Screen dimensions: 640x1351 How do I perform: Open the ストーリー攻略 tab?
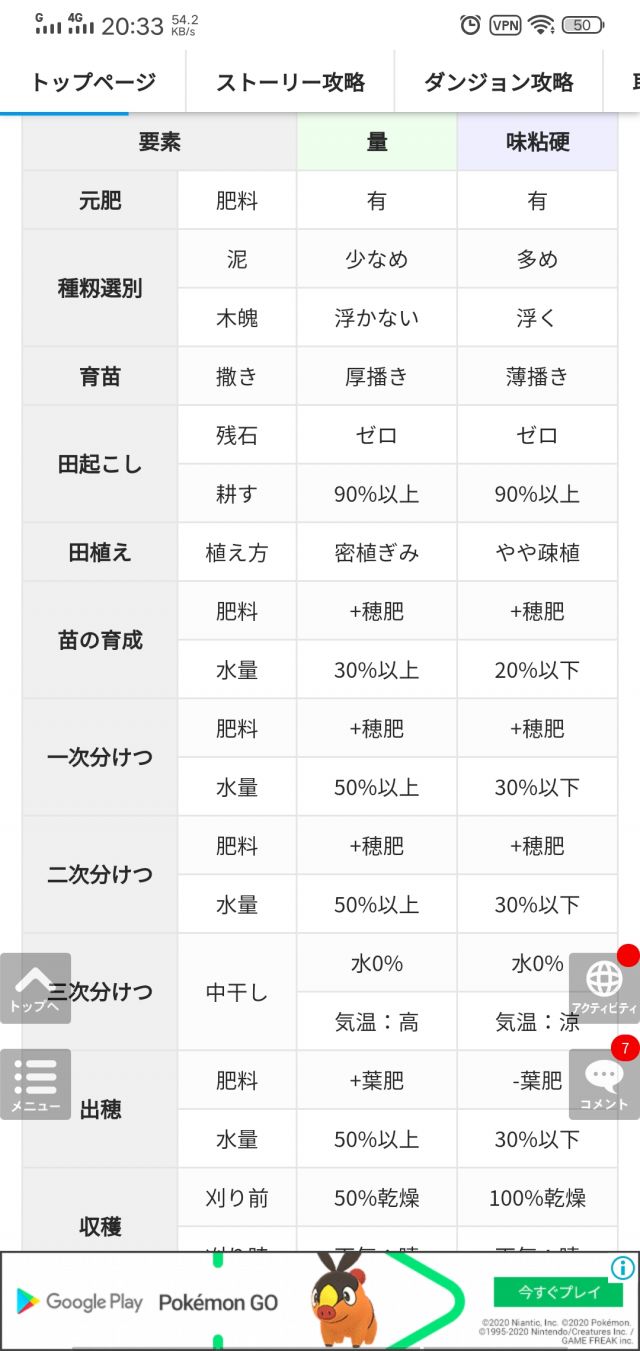pos(291,82)
